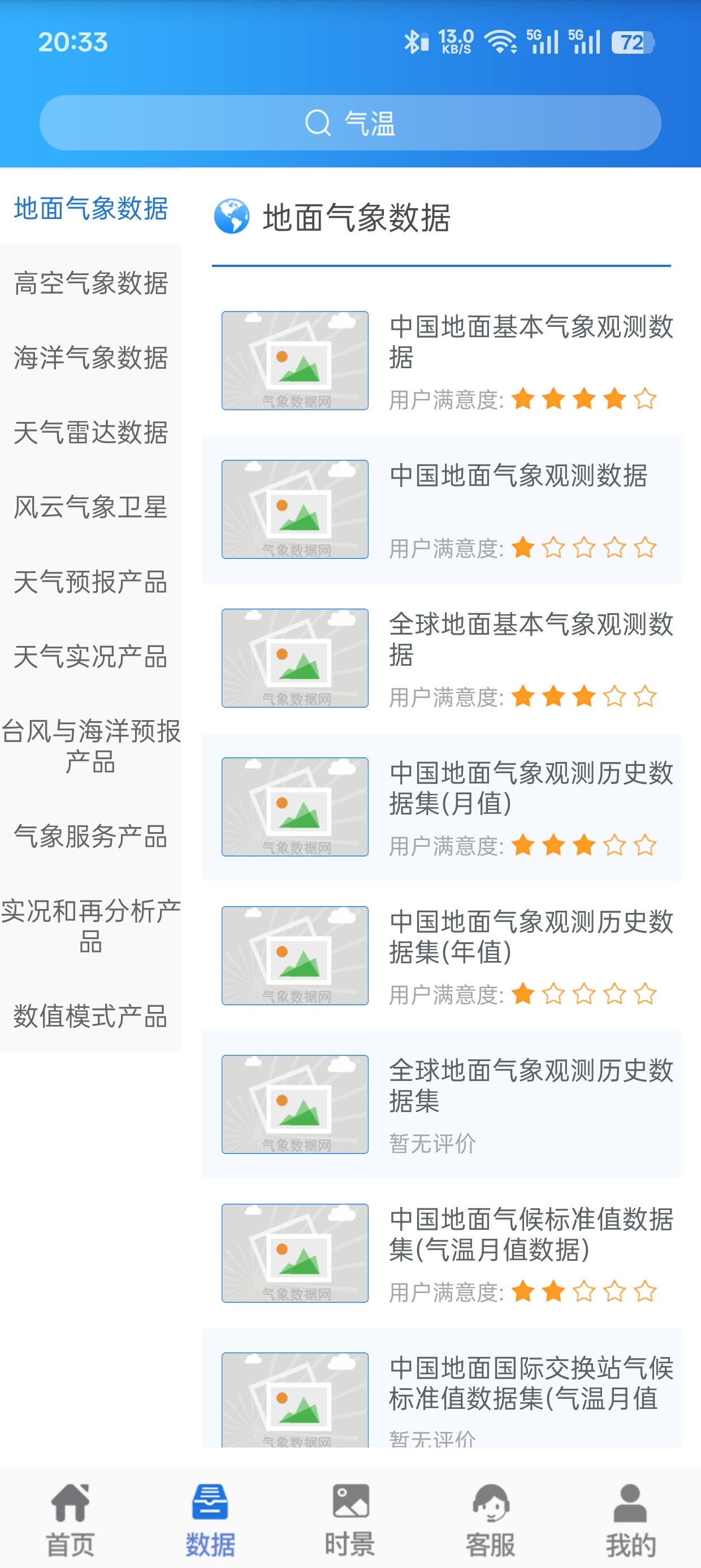Select 风云气象卫星 in the sidebar

pos(90,507)
